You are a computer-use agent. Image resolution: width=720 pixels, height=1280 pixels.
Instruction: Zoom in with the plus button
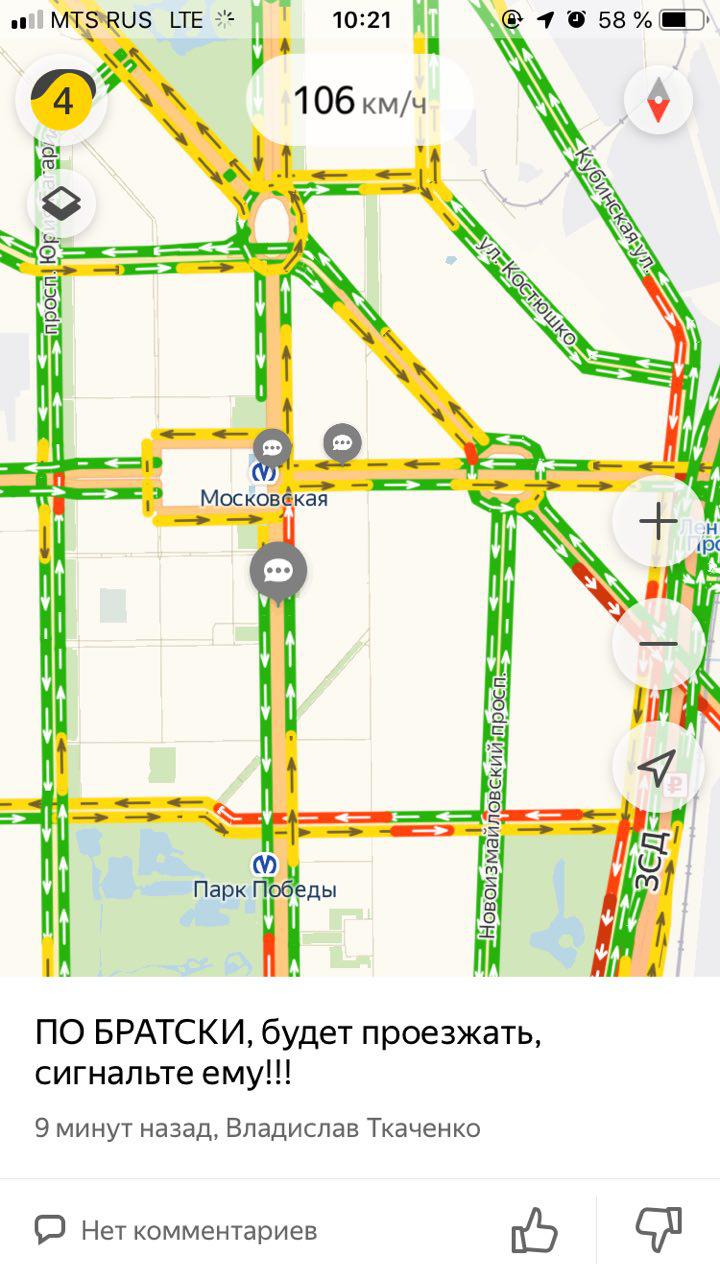click(658, 521)
